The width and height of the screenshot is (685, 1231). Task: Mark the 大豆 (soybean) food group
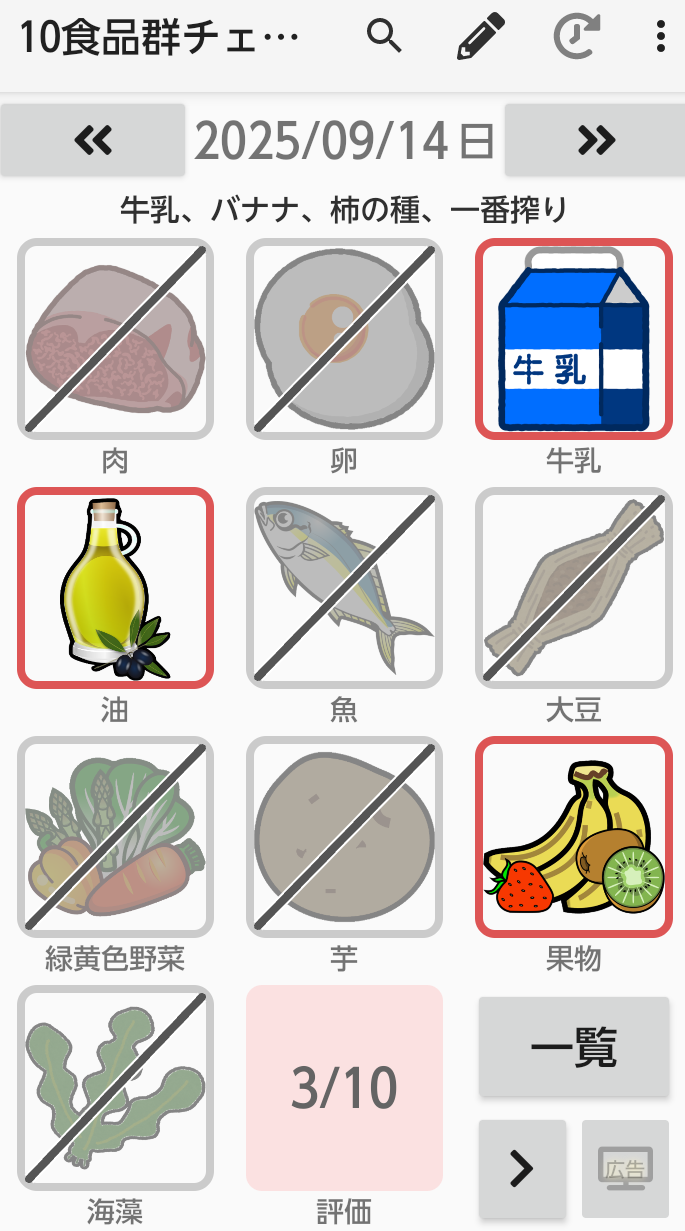coord(573,588)
